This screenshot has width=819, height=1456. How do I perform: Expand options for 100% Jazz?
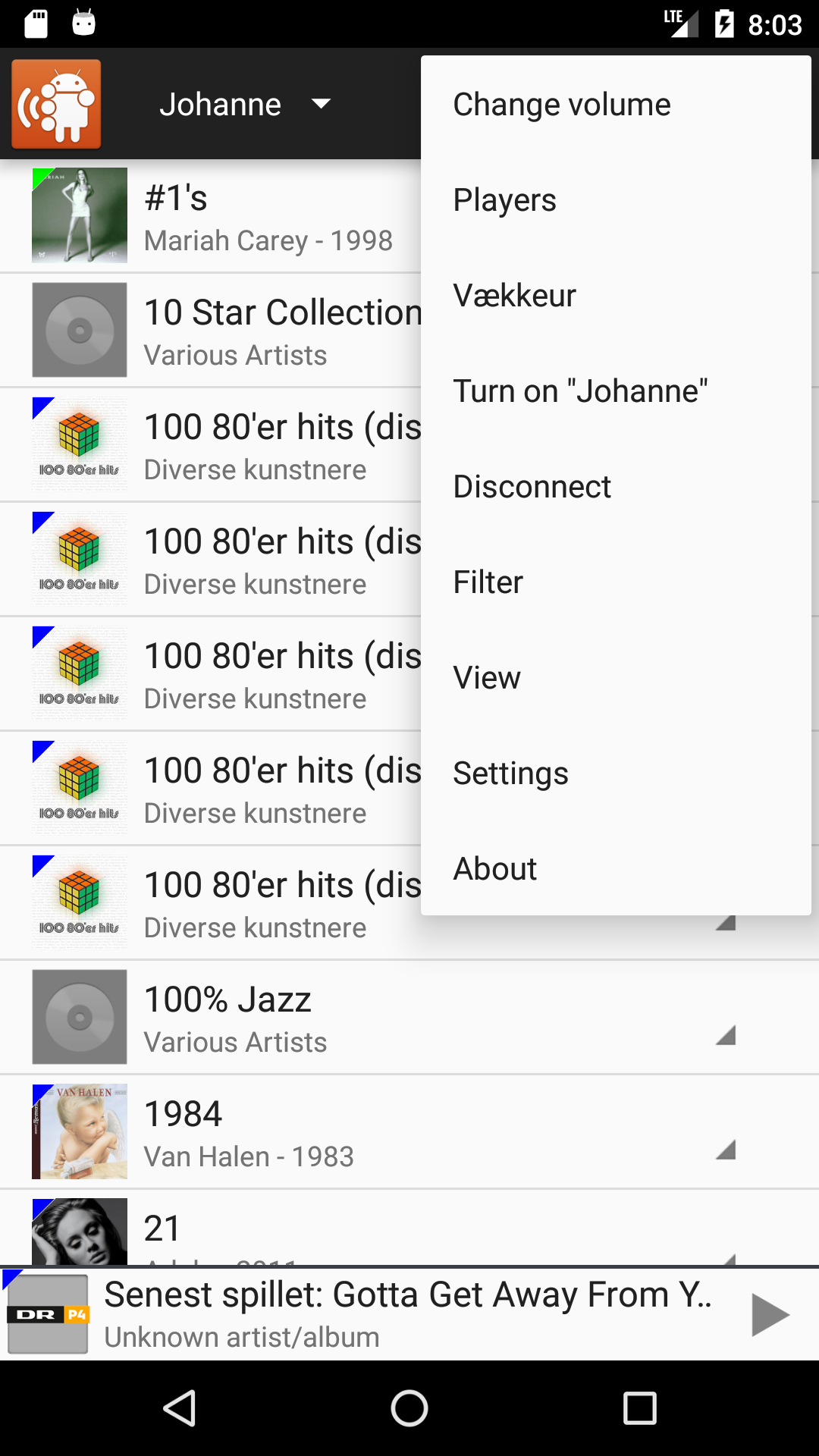pyautogui.click(x=726, y=1035)
